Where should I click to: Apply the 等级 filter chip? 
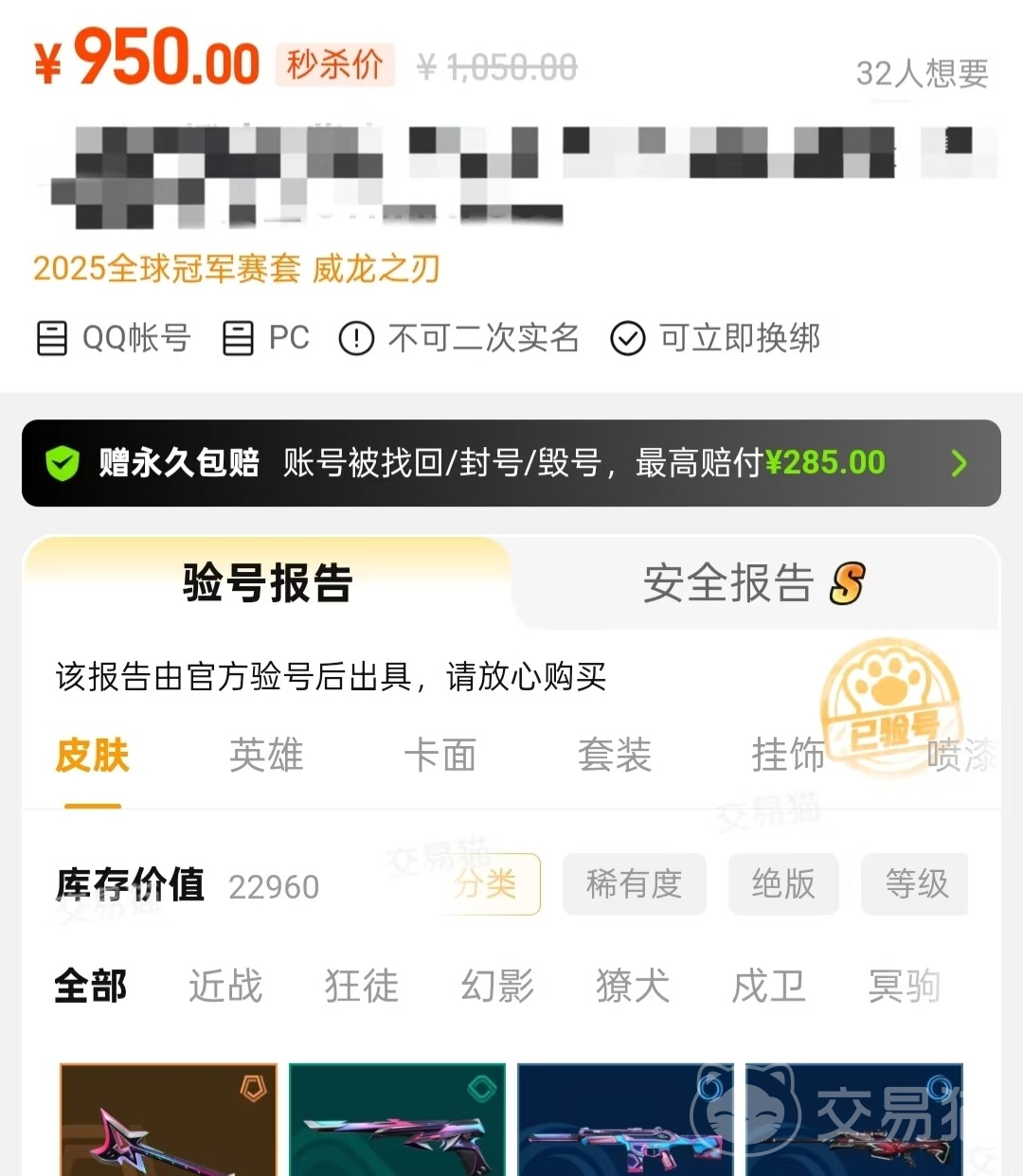tap(915, 884)
